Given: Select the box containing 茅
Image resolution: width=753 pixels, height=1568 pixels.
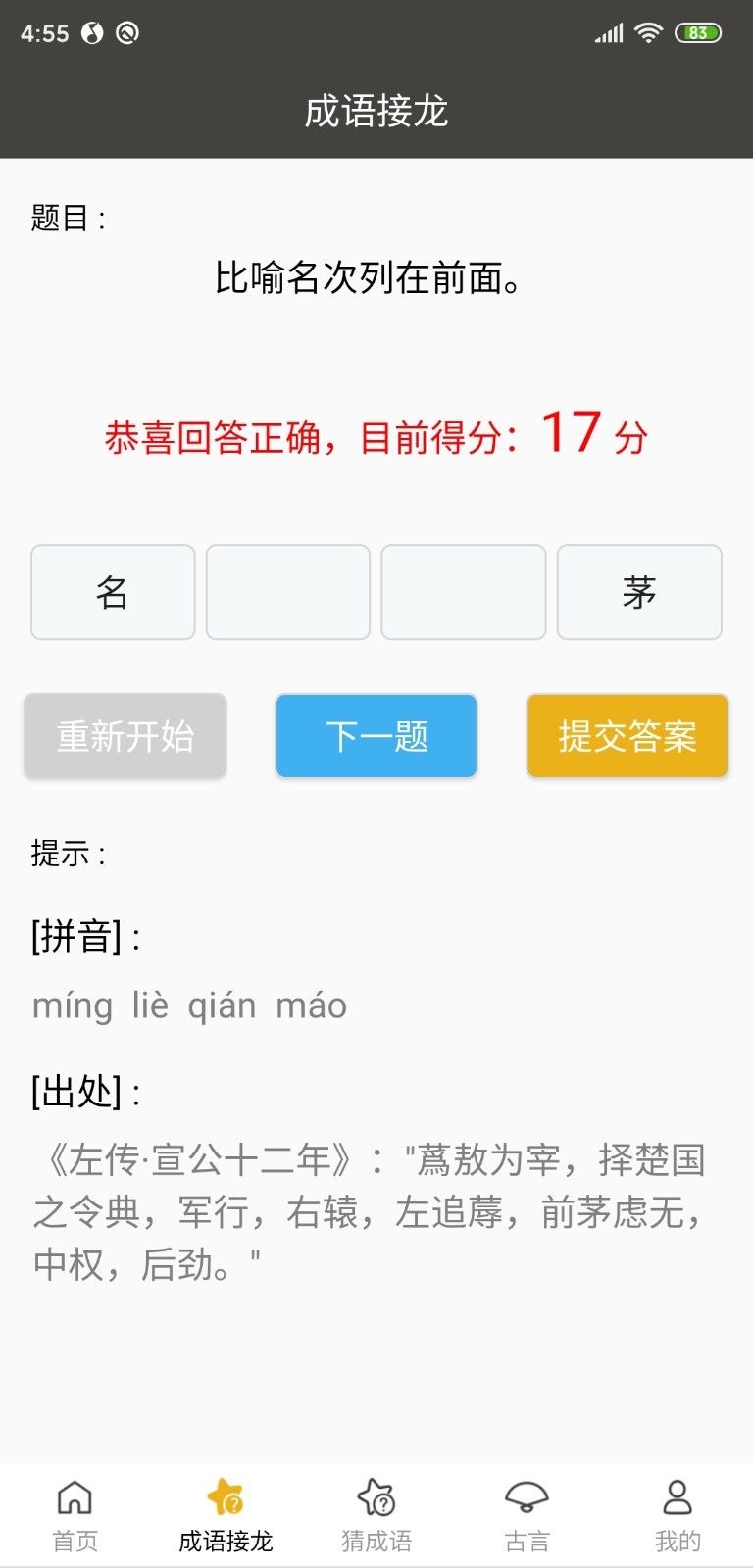Looking at the screenshot, I should (639, 592).
